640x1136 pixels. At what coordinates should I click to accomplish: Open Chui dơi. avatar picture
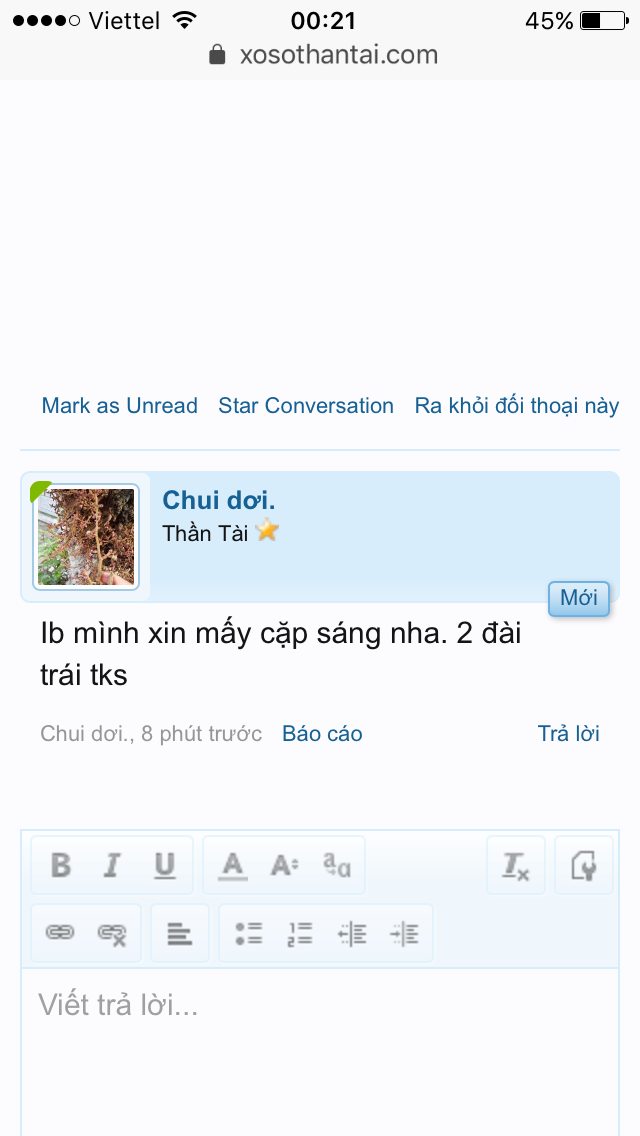[x=86, y=537]
